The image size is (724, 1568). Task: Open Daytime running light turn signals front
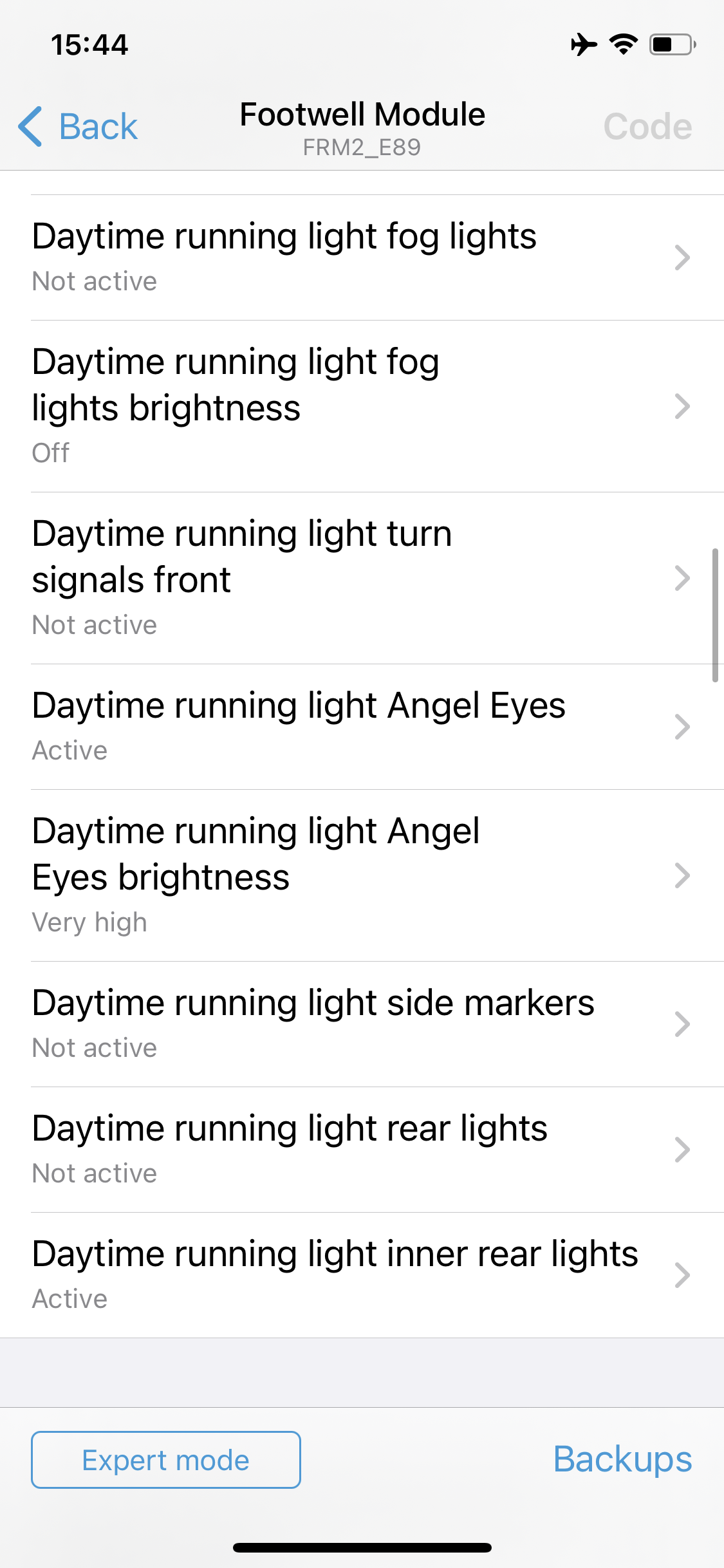(x=360, y=578)
